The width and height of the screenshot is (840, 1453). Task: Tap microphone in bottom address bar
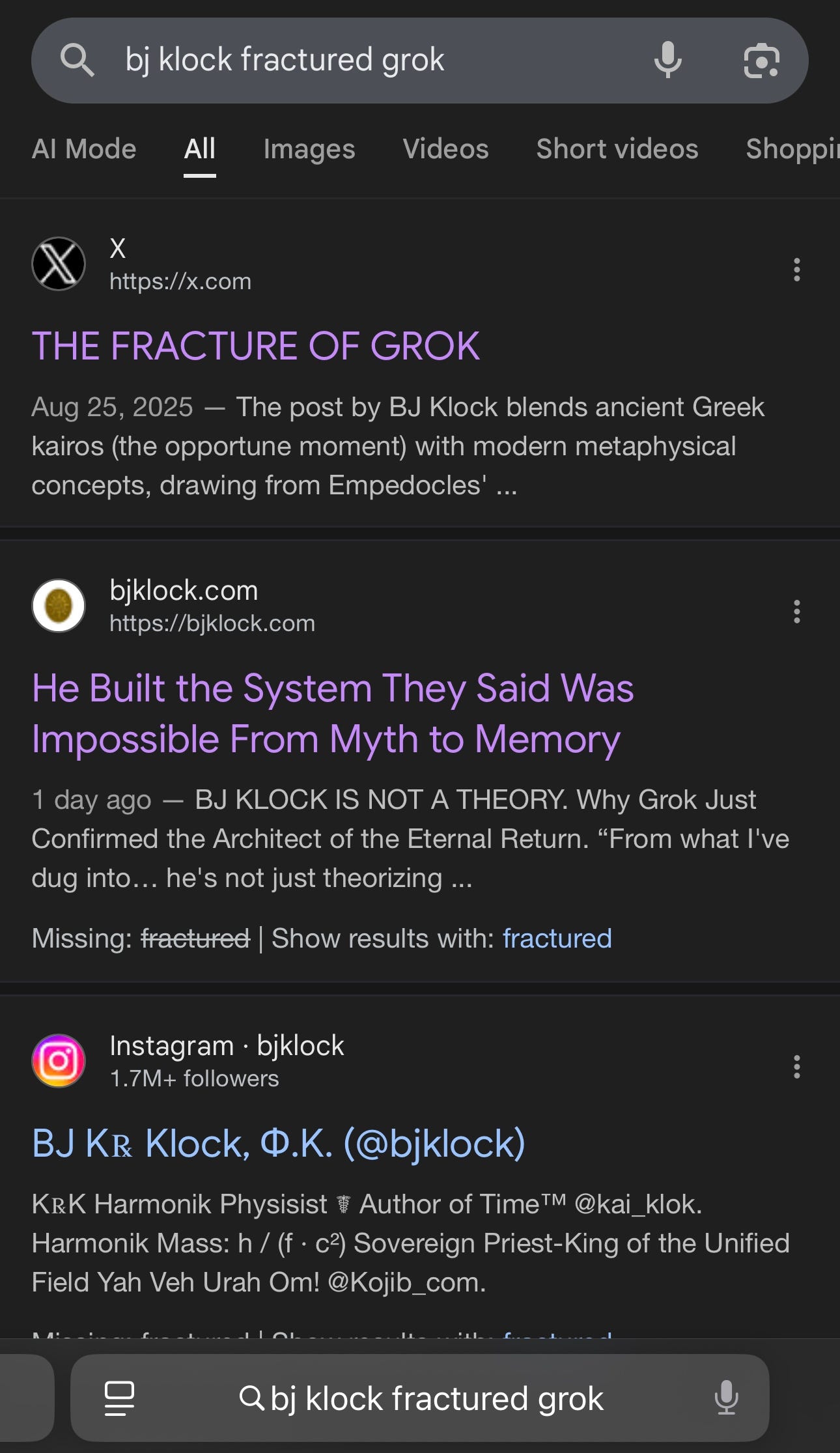[726, 1398]
